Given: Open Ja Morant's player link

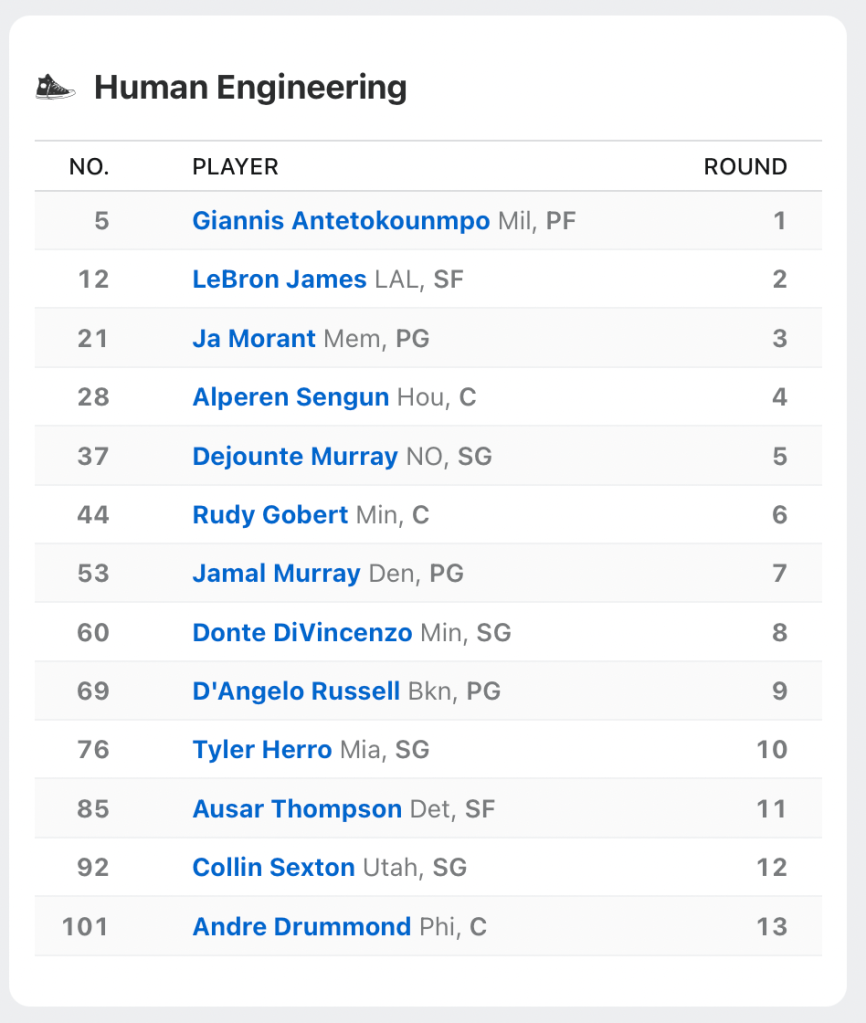Looking at the screenshot, I should click(x=254, y=339).
